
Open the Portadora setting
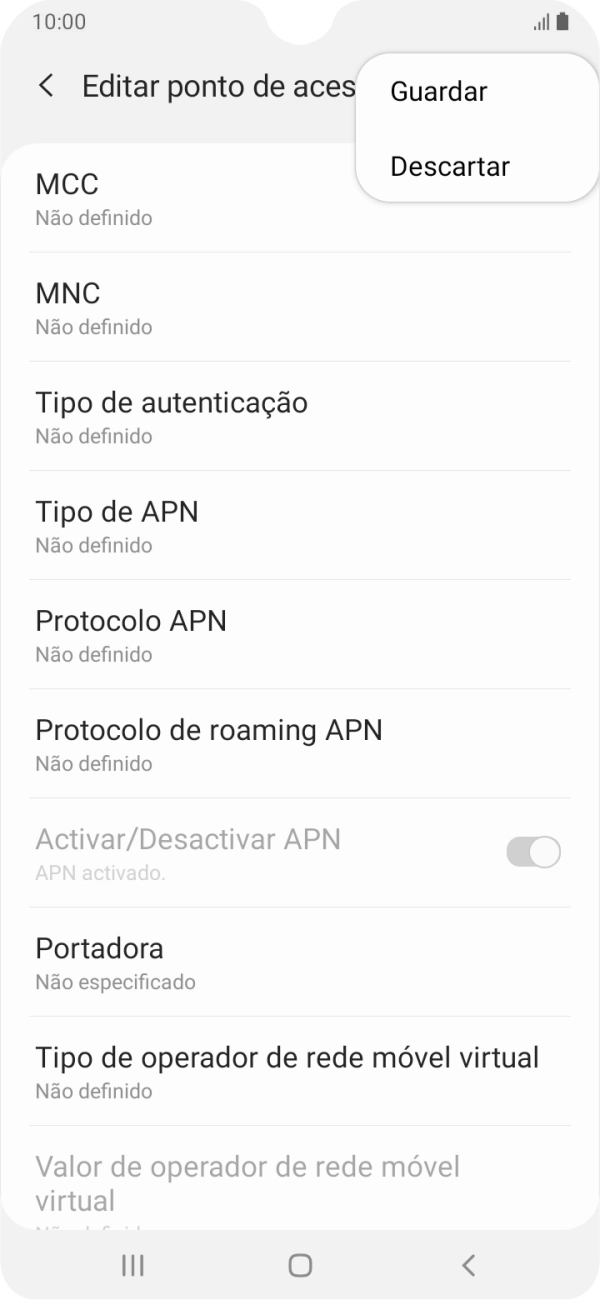tap(300, 961)
